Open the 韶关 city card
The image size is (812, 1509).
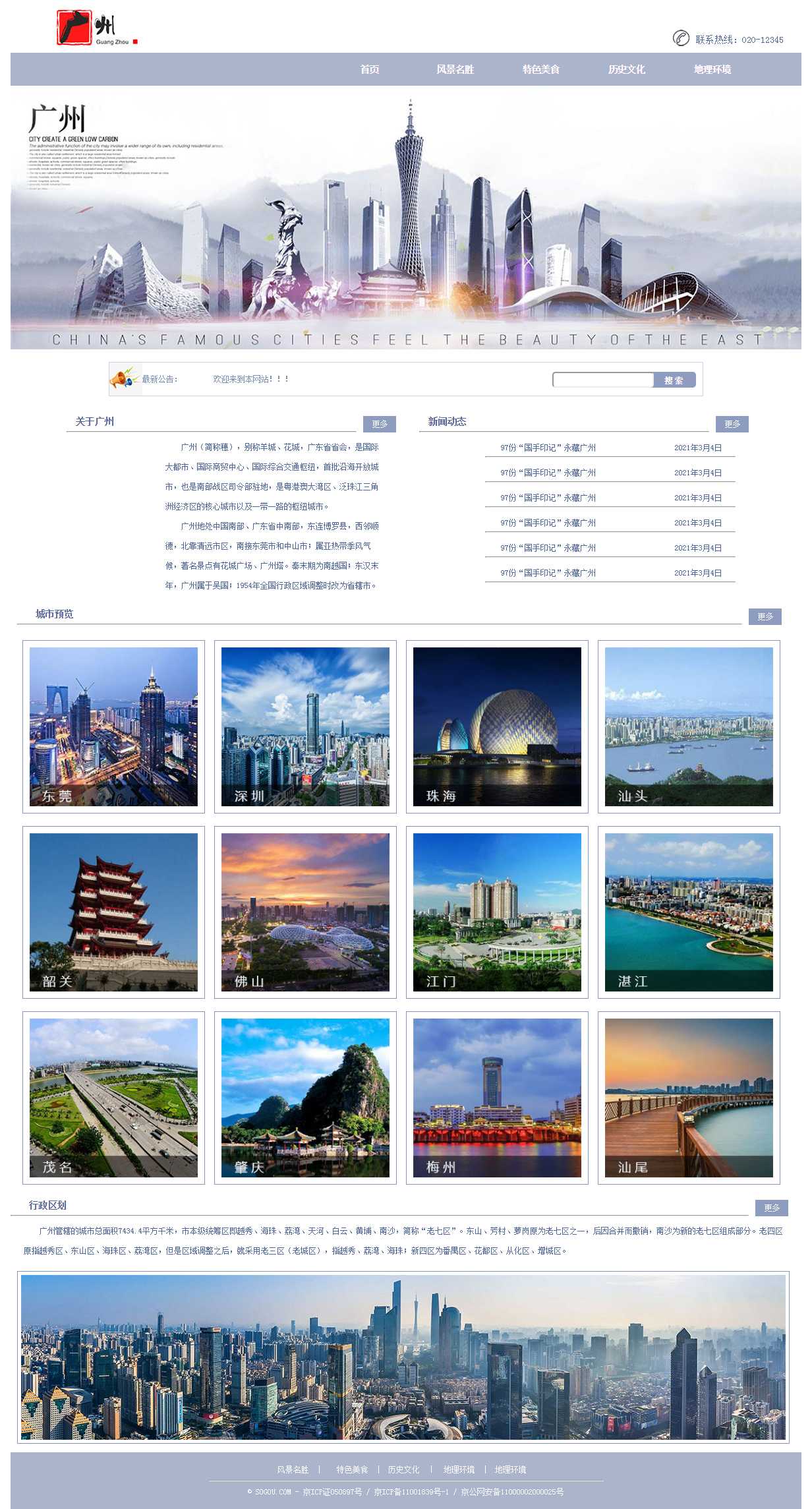[113, 912]
